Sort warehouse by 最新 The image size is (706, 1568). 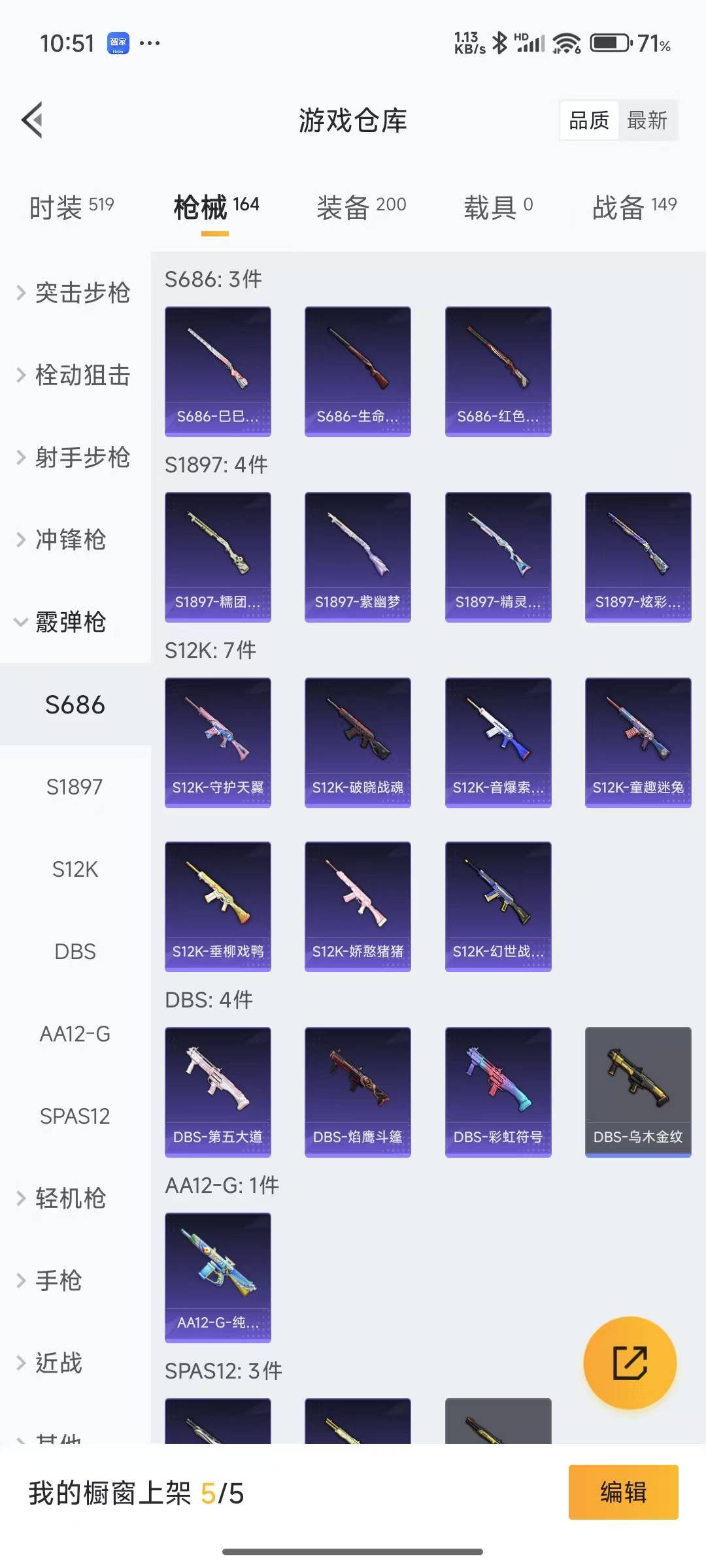point(647,120)
